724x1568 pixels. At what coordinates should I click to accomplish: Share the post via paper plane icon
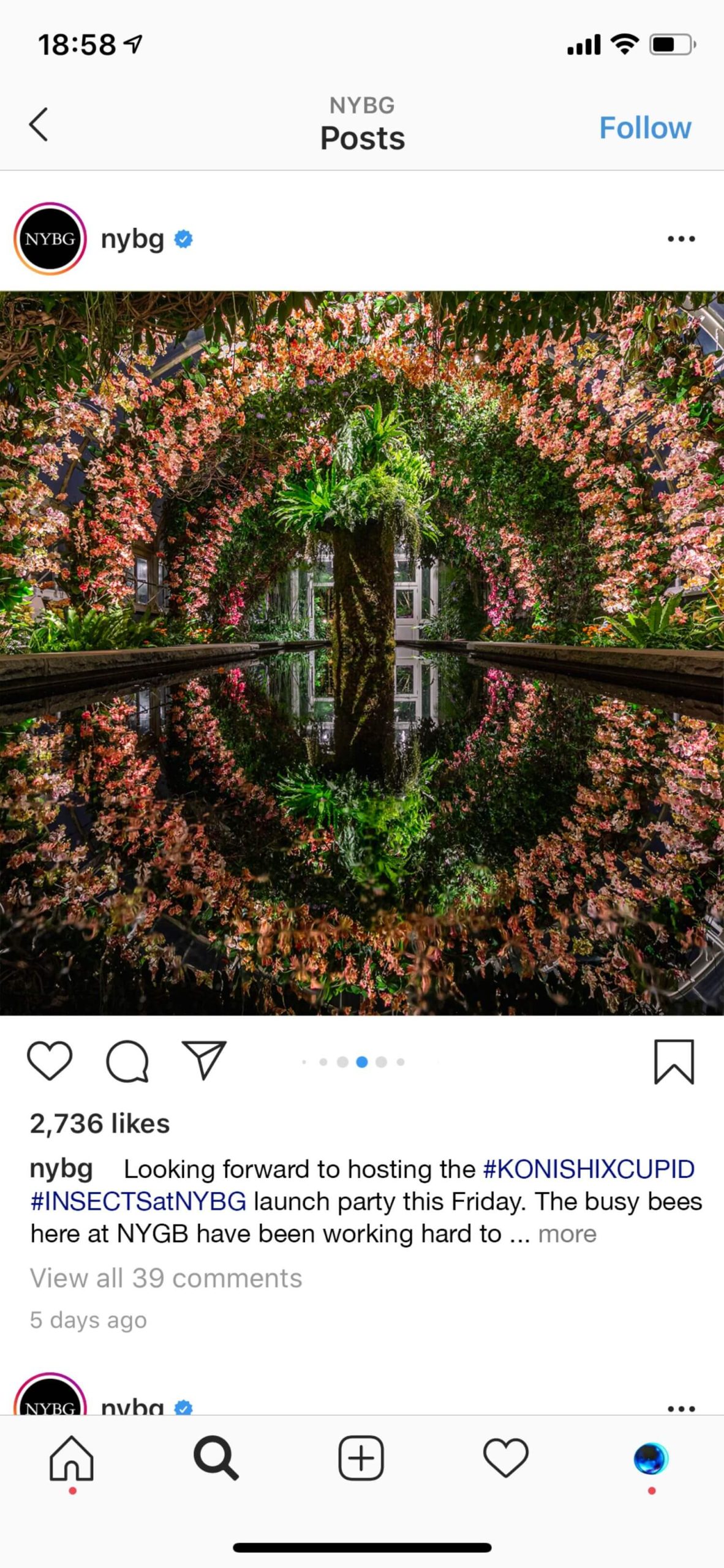pyautogui.click(x=205, y=1060)
